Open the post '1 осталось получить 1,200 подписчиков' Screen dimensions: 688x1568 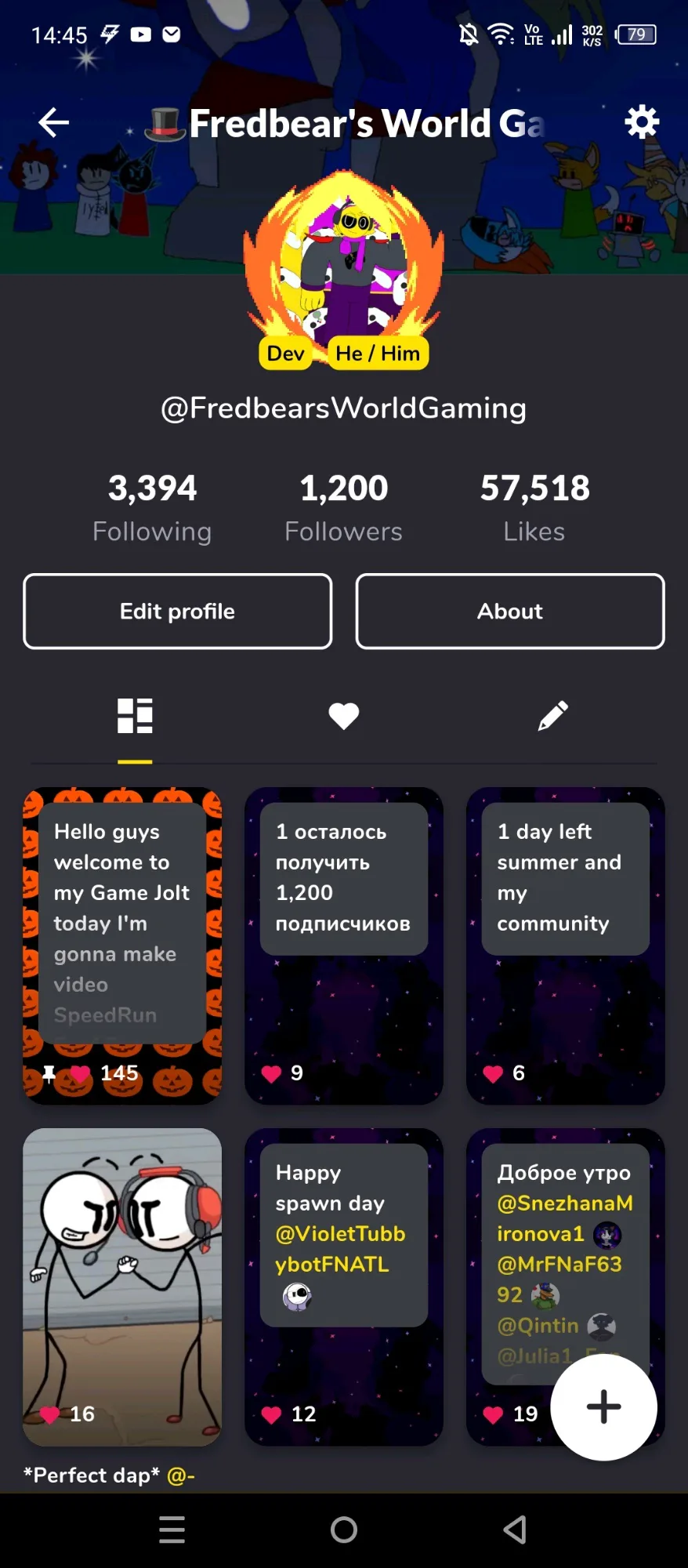click(344, 946)
